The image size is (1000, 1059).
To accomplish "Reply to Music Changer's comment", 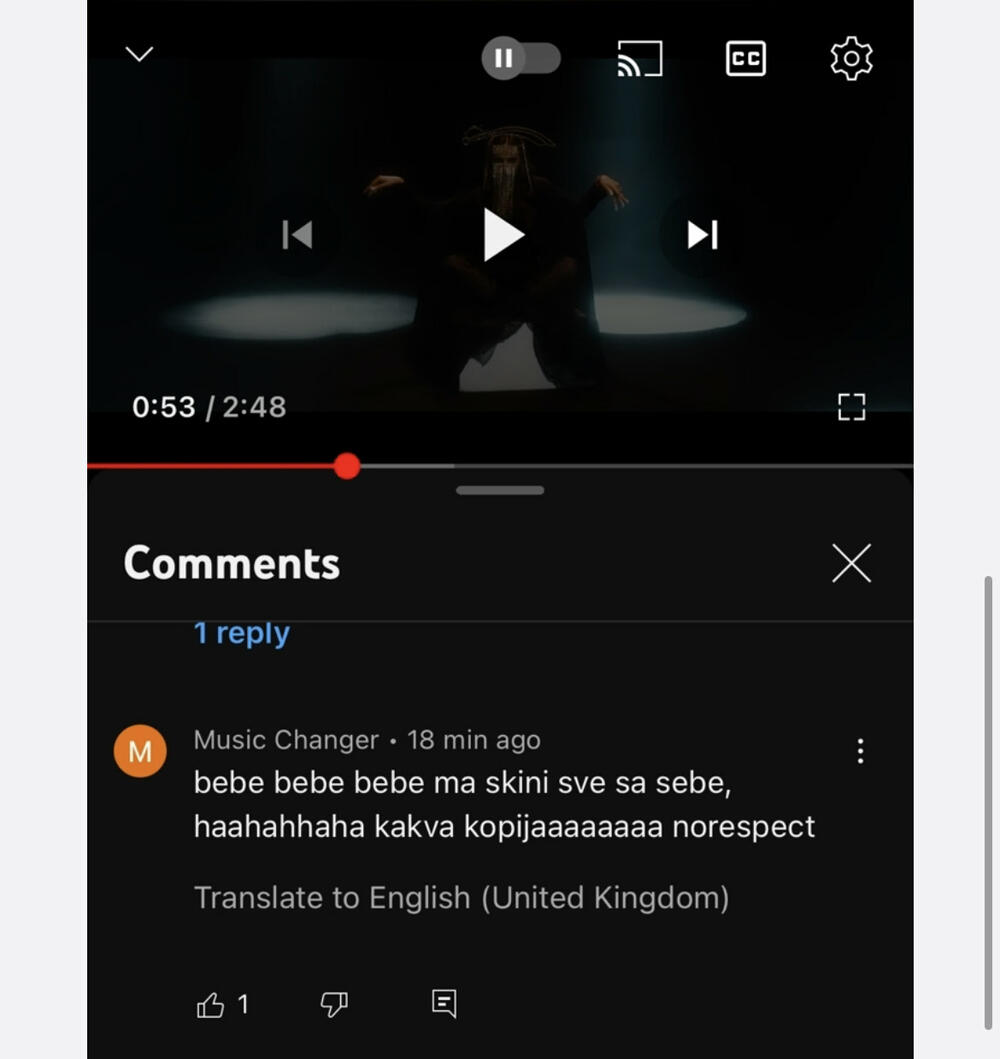I will pos(444,1003).
